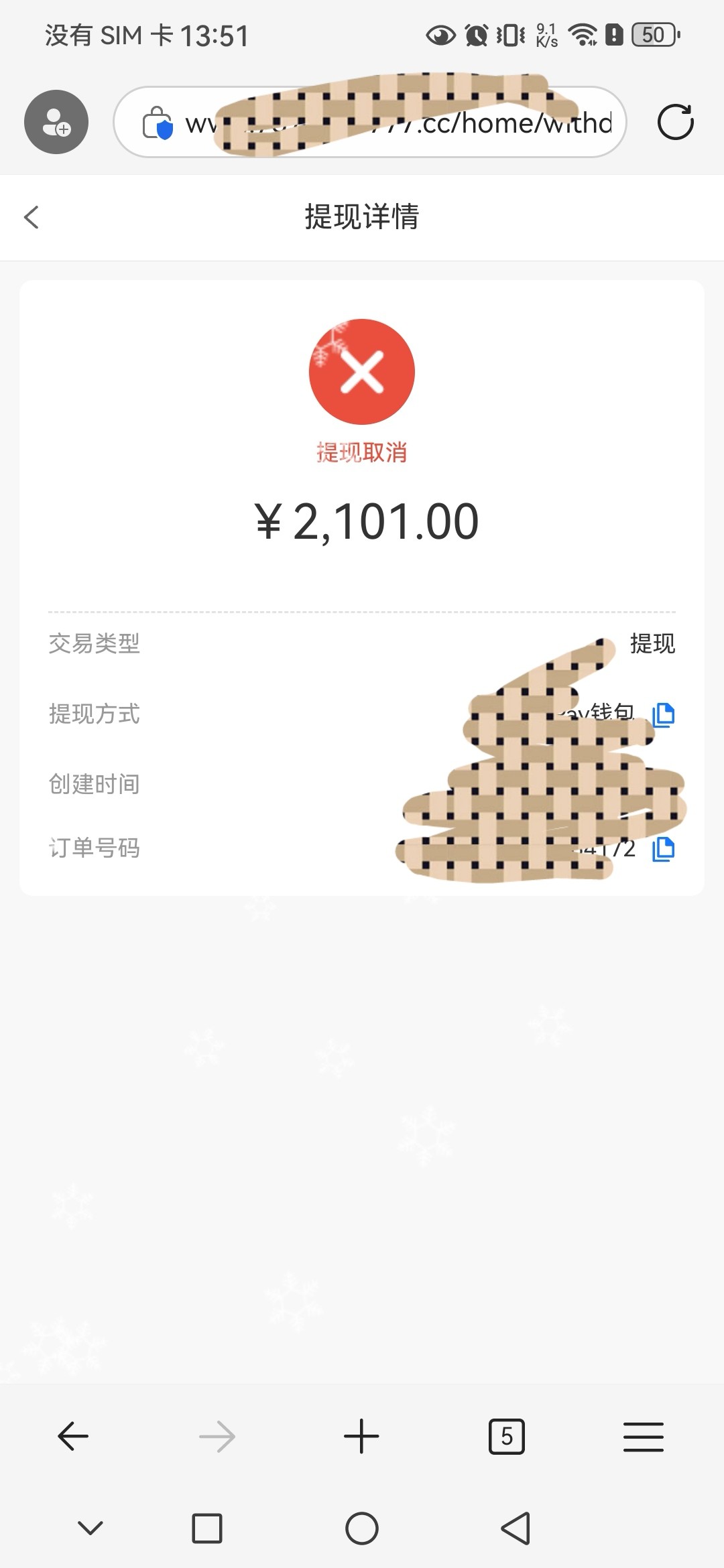Screen dimensions: 724x1568
Task: Tap the red cancellation X icon
Action: click(362, 372)
